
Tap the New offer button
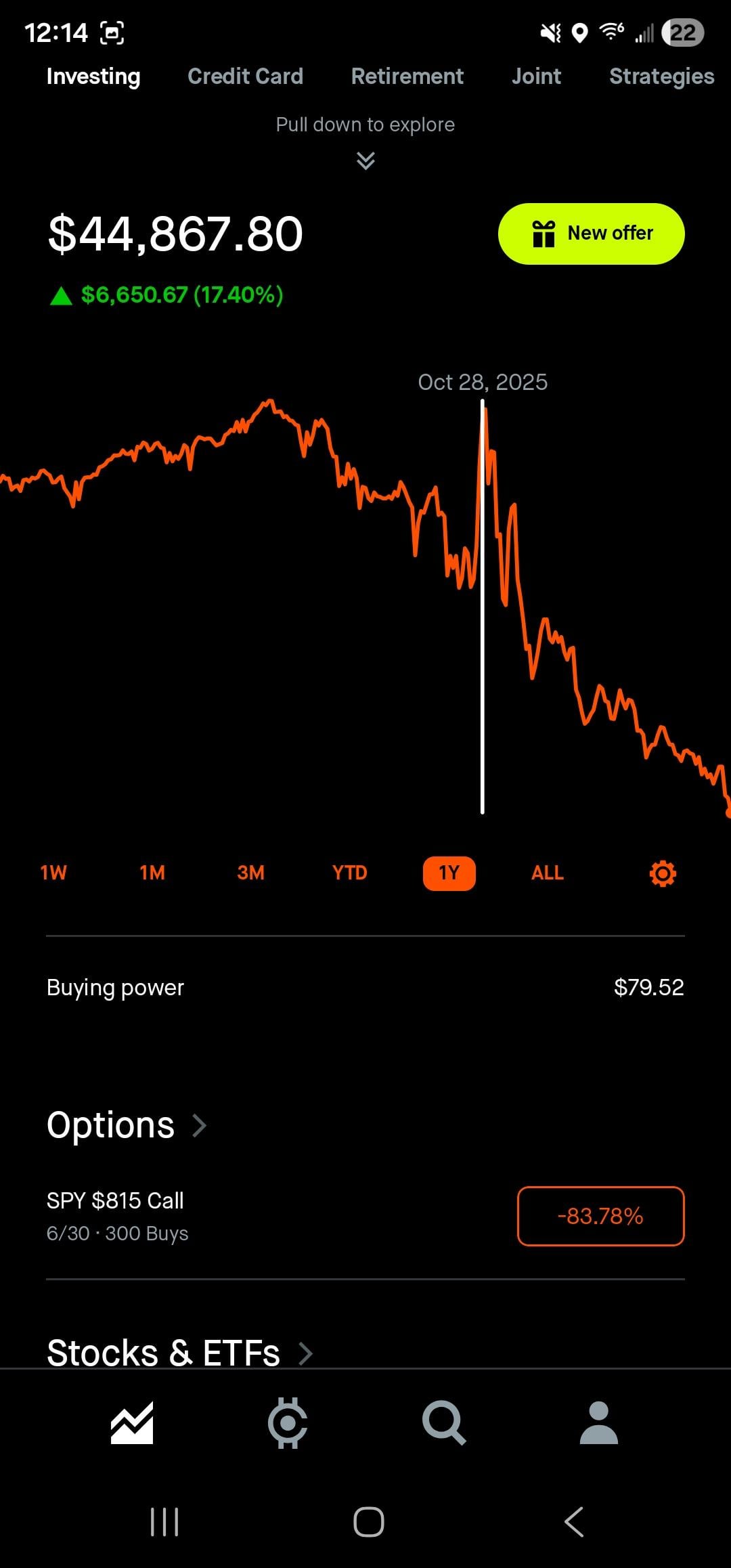tap(591, 234)
